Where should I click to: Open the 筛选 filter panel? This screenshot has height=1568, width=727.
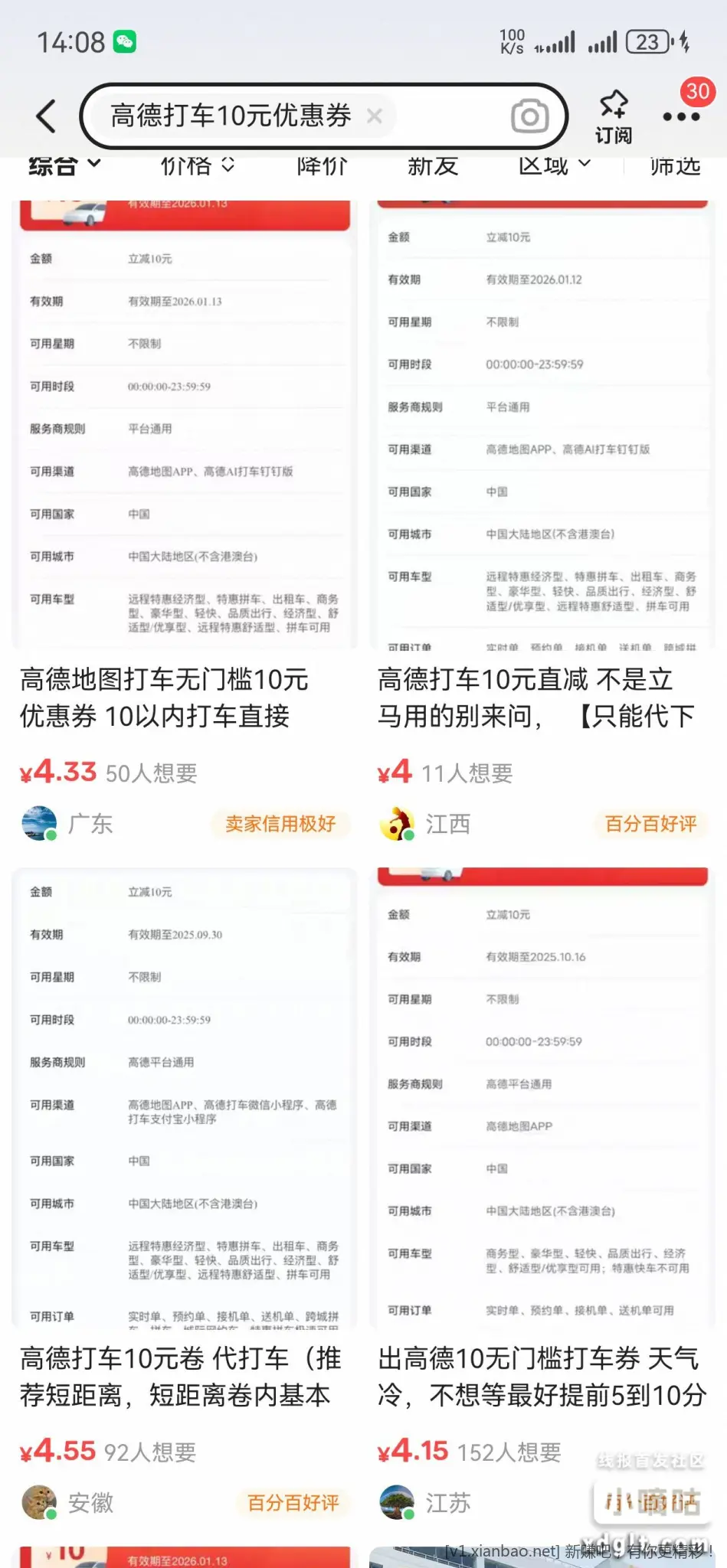tap(675, 165)
